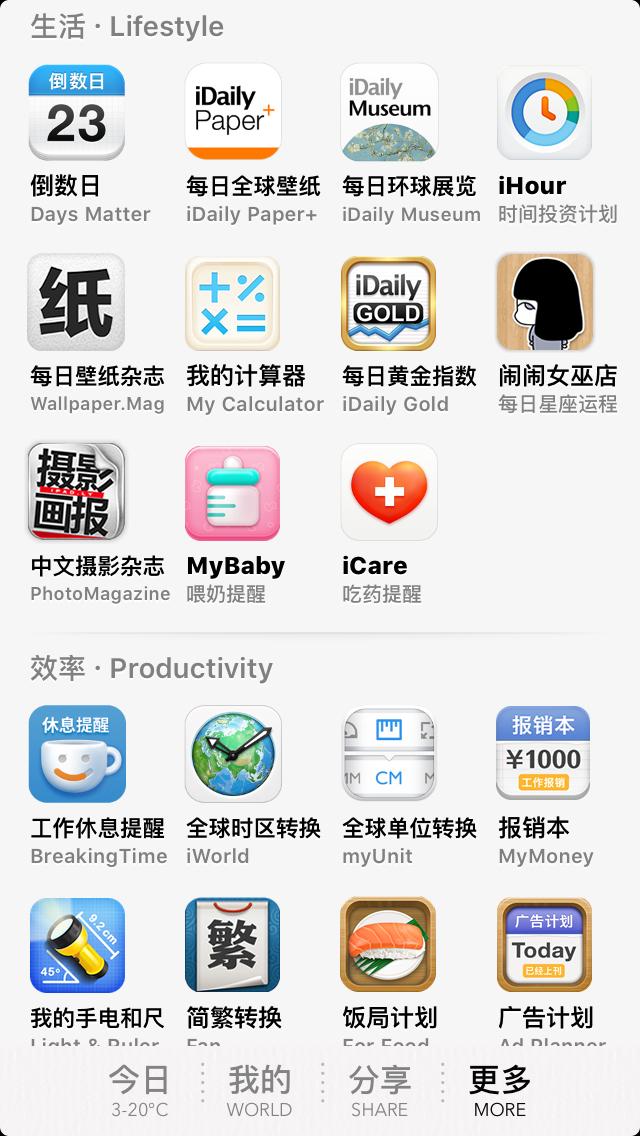Open the BreakingTime app
This screenshot has width=640, height=1136.
77,755
